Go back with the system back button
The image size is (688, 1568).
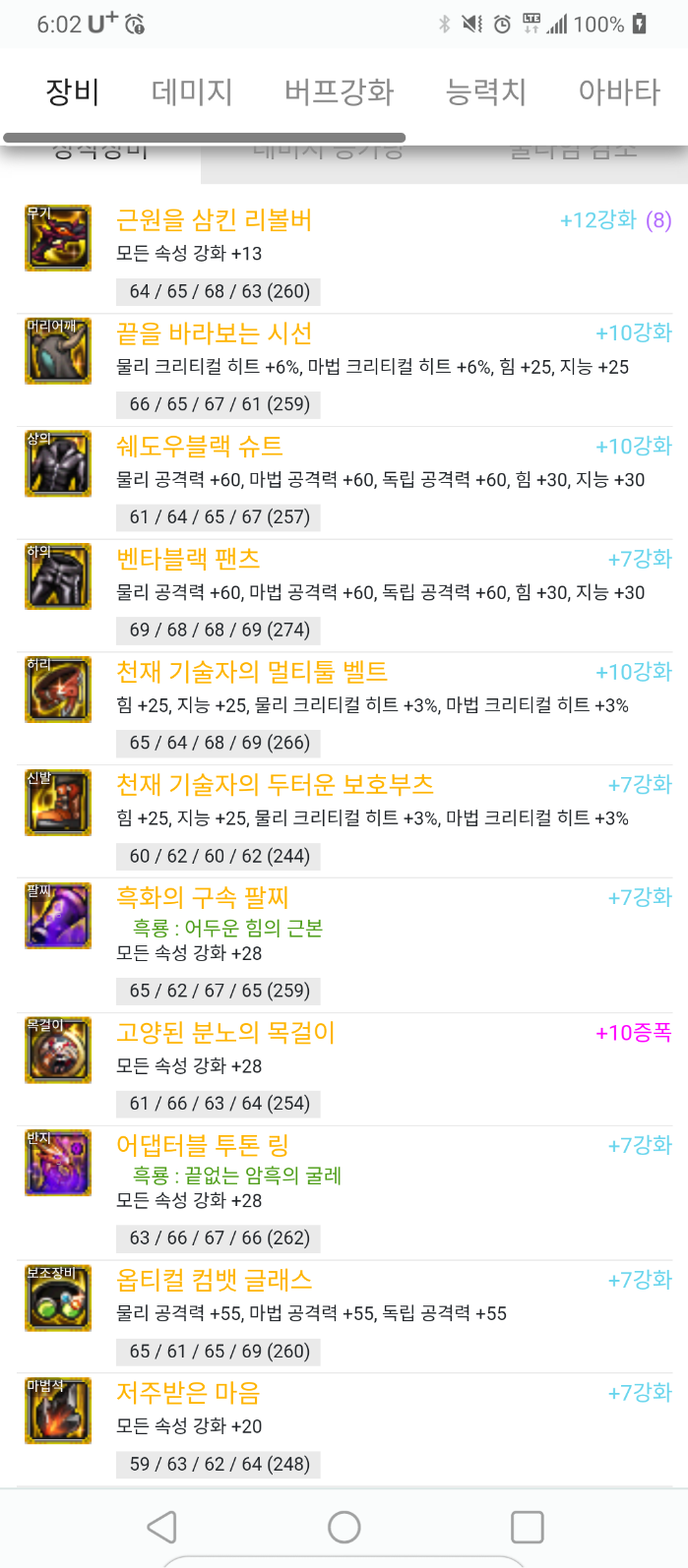point(161,1527)
